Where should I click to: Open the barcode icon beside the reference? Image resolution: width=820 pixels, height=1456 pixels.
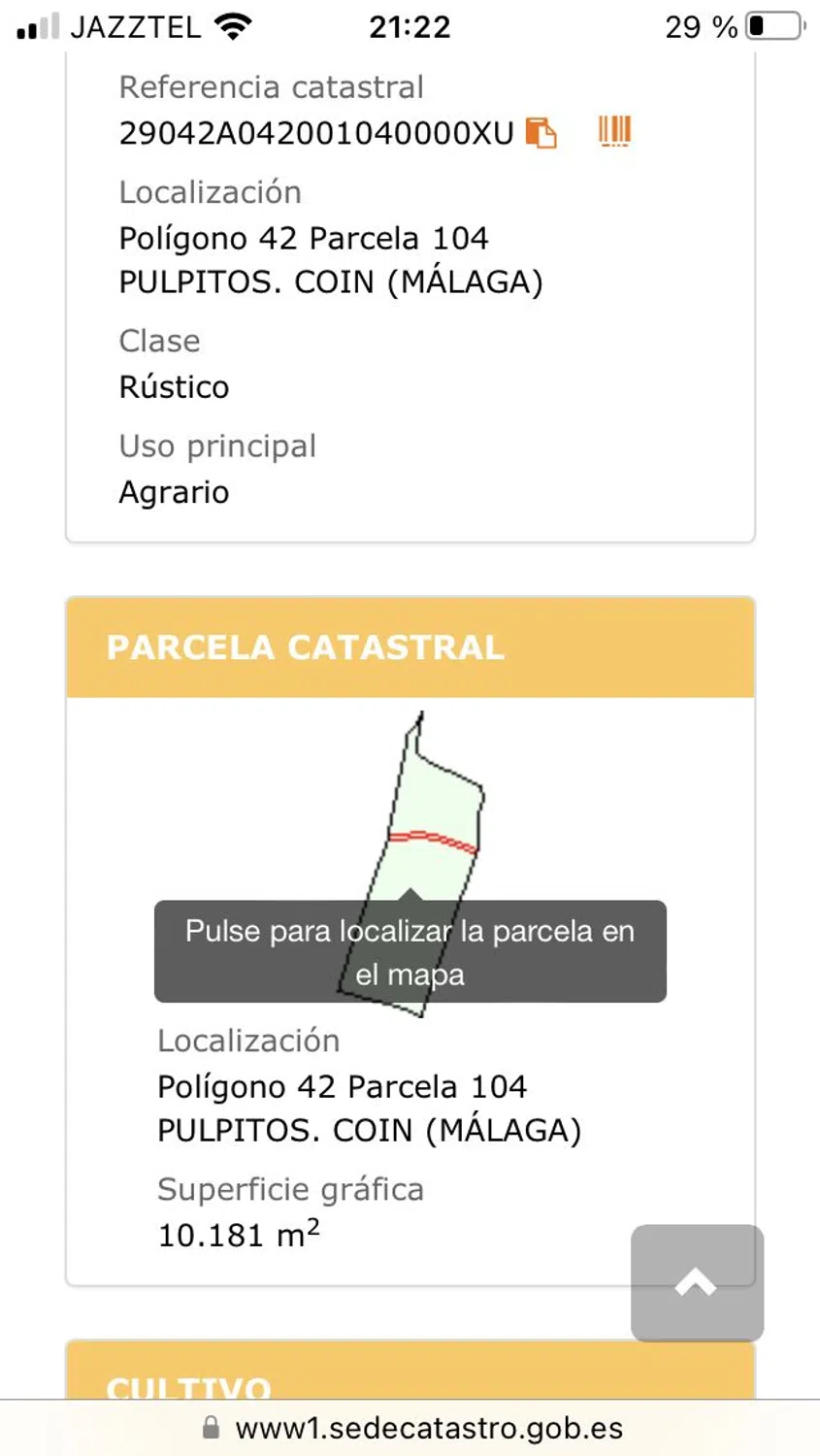point(614,130)
